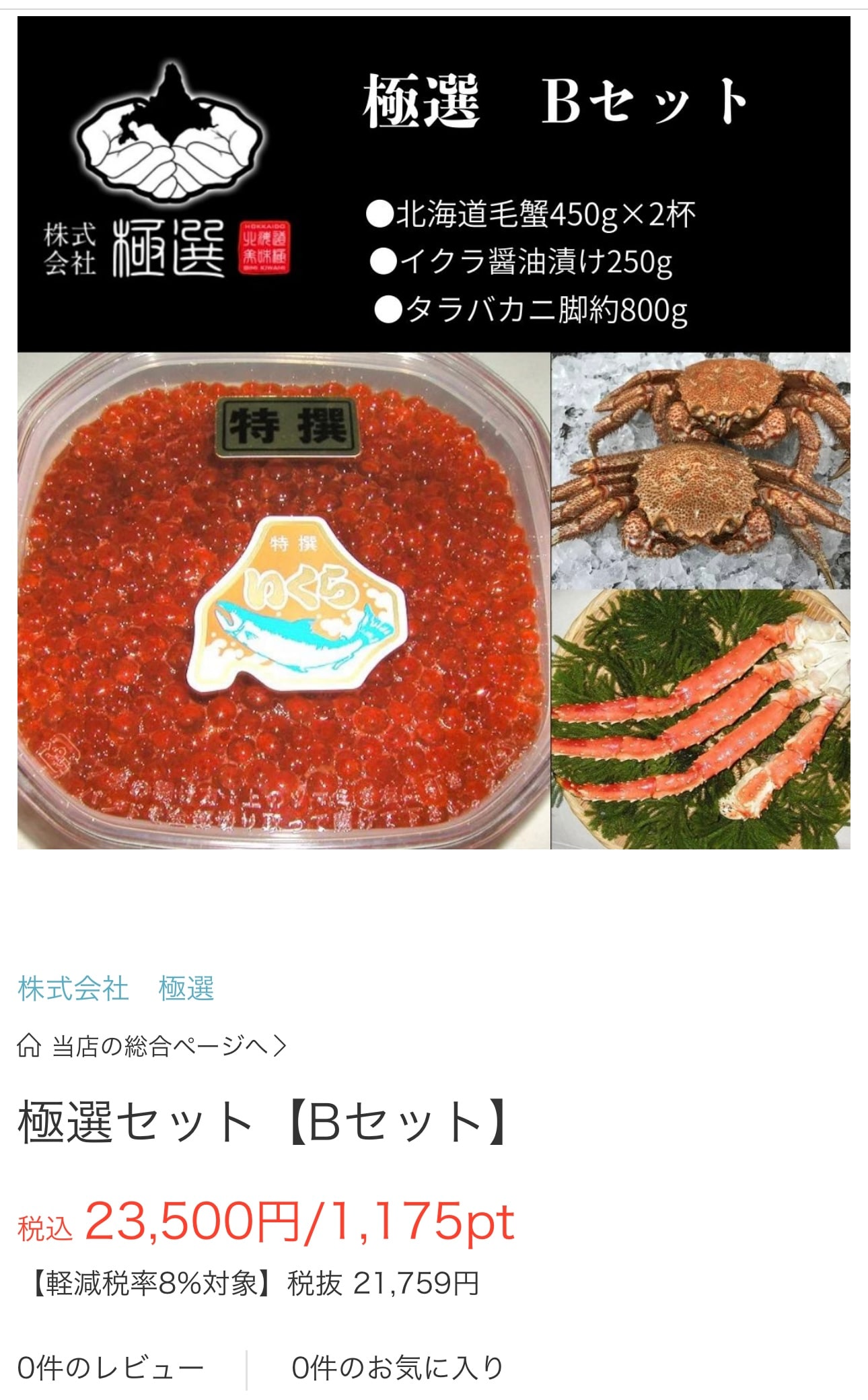Image resolution: width=868 pixels, height=1400 pixels.
Task: Open the 株式会社 極選 shop link
Action: pos(116,989)
